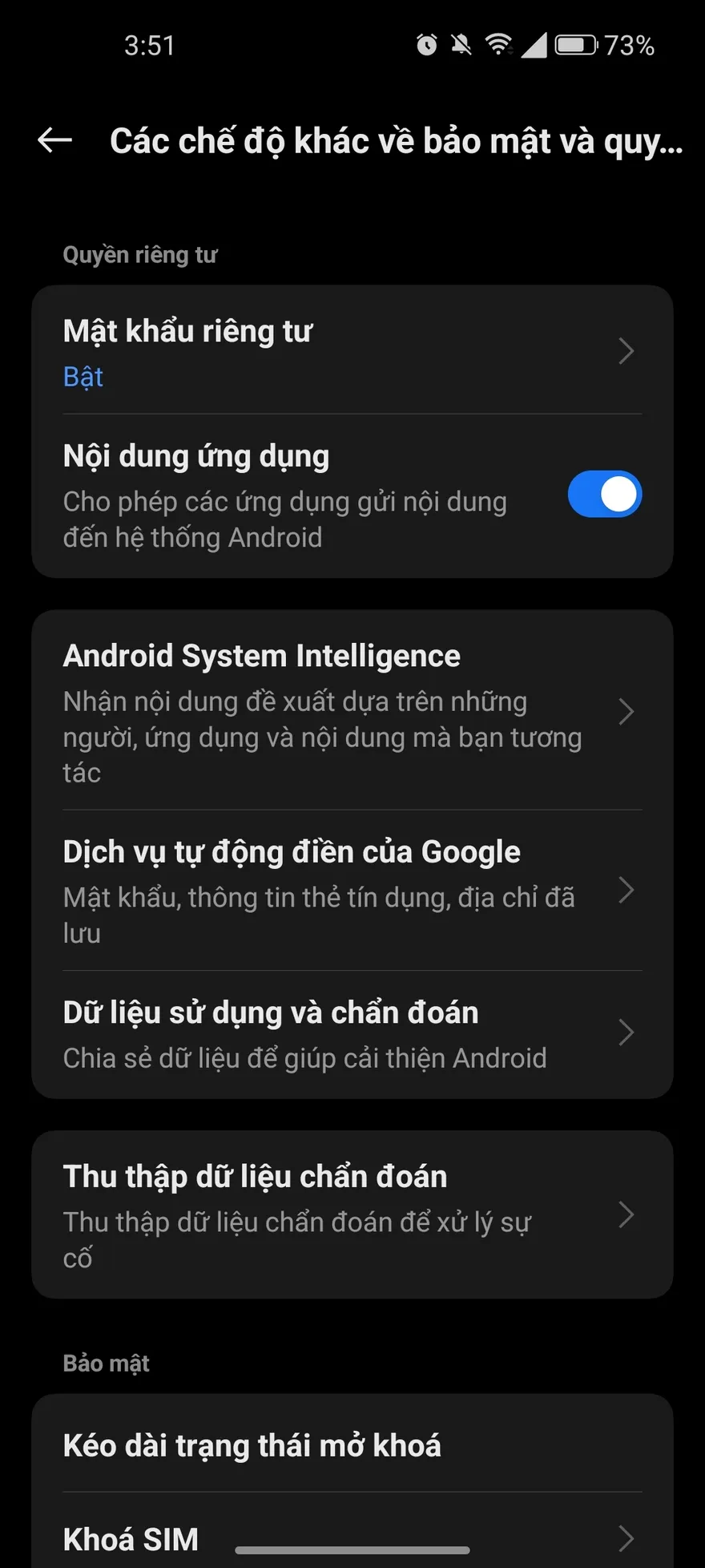Tap the Bật status under Mật khẩu riêng tư
The image size is (705, 1568).
(83, 377)
